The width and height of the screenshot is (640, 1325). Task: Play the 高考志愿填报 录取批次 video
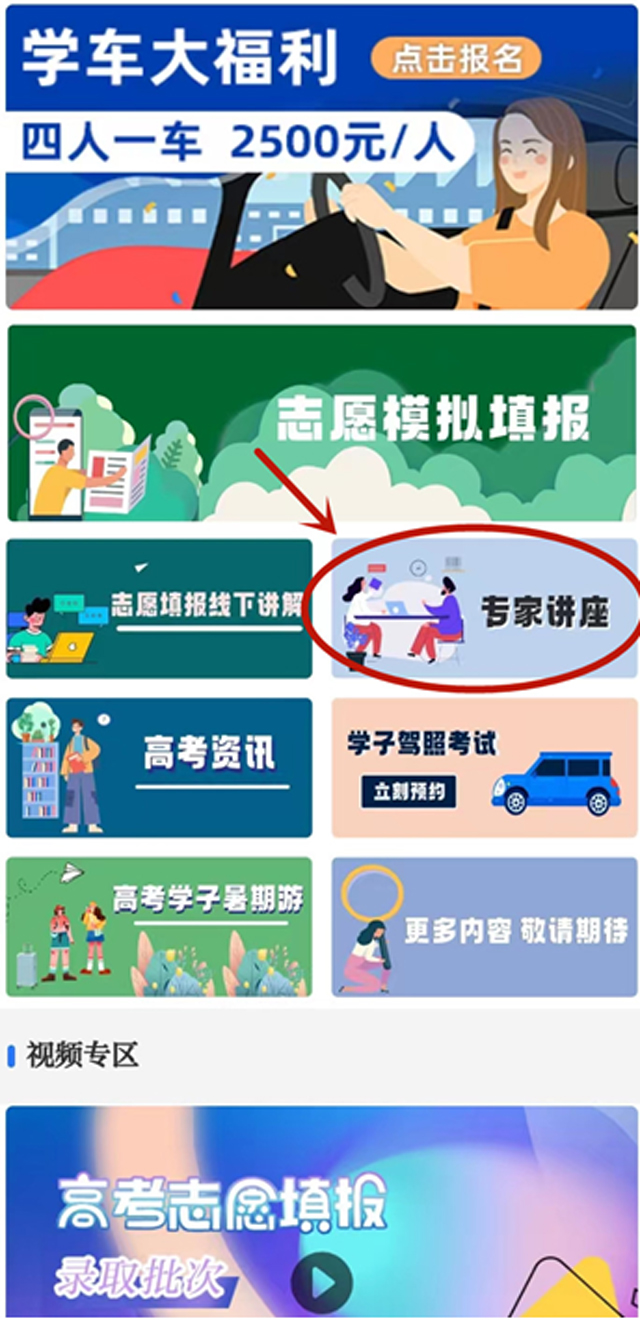click(x=322, y=1283)
